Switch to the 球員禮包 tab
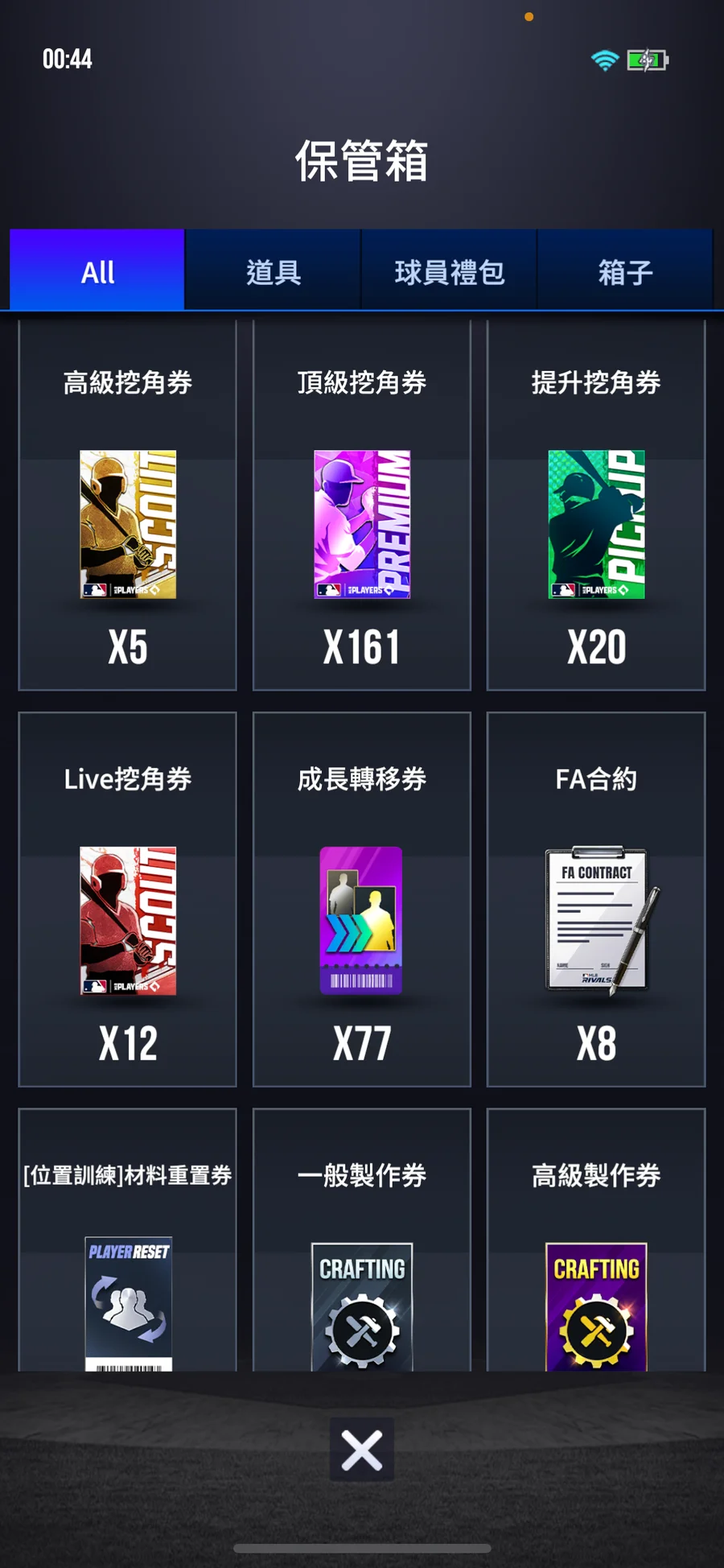 449,270
